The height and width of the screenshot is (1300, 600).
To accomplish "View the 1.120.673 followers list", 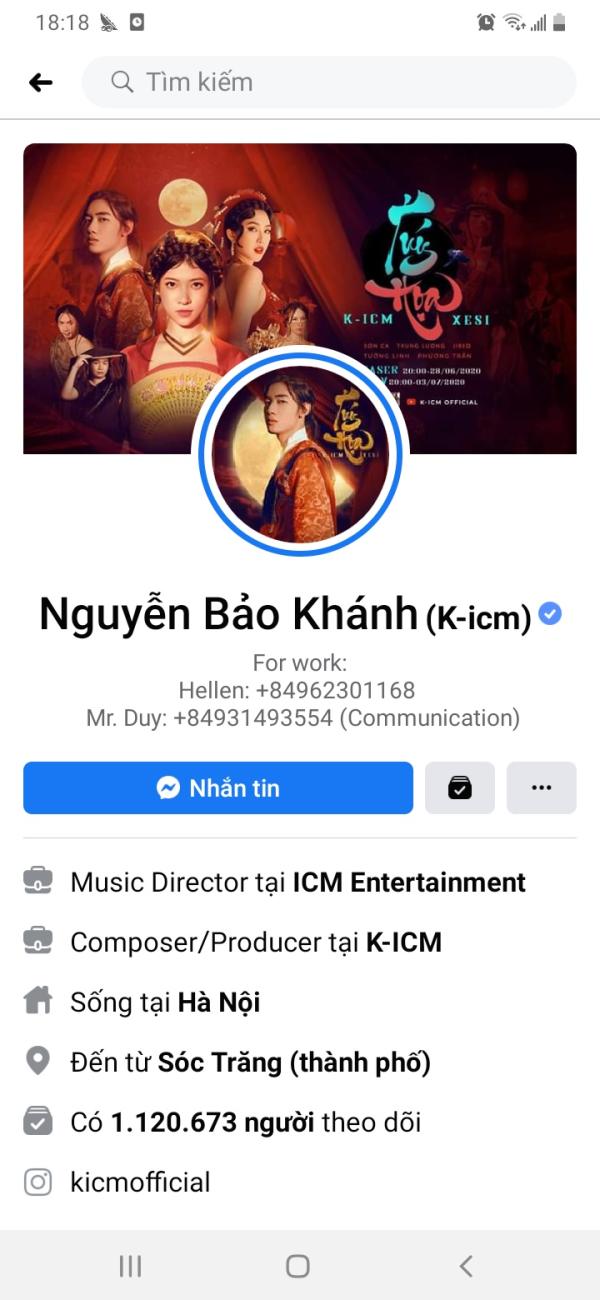I will (x=212, y=1122).
